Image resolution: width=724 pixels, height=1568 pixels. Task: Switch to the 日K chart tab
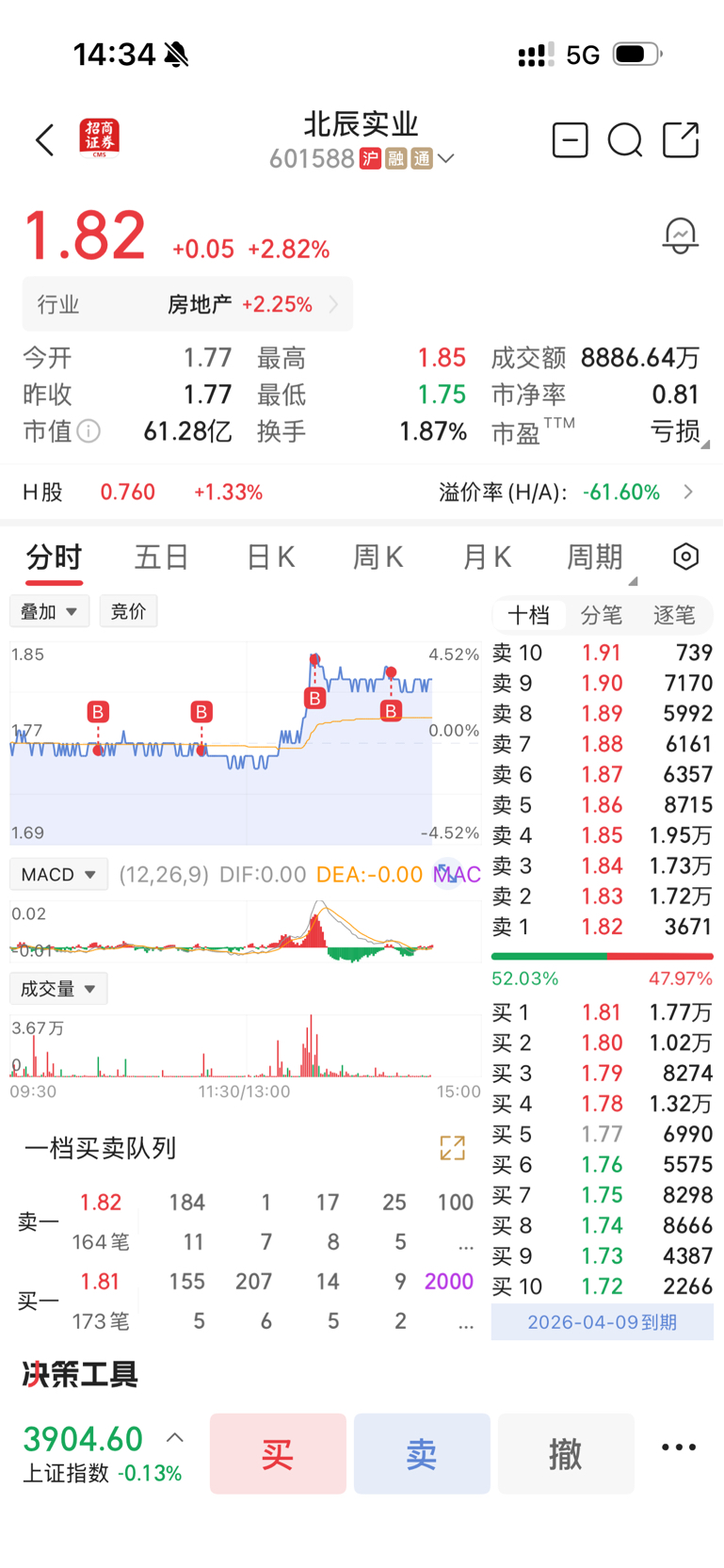[270, 558]
